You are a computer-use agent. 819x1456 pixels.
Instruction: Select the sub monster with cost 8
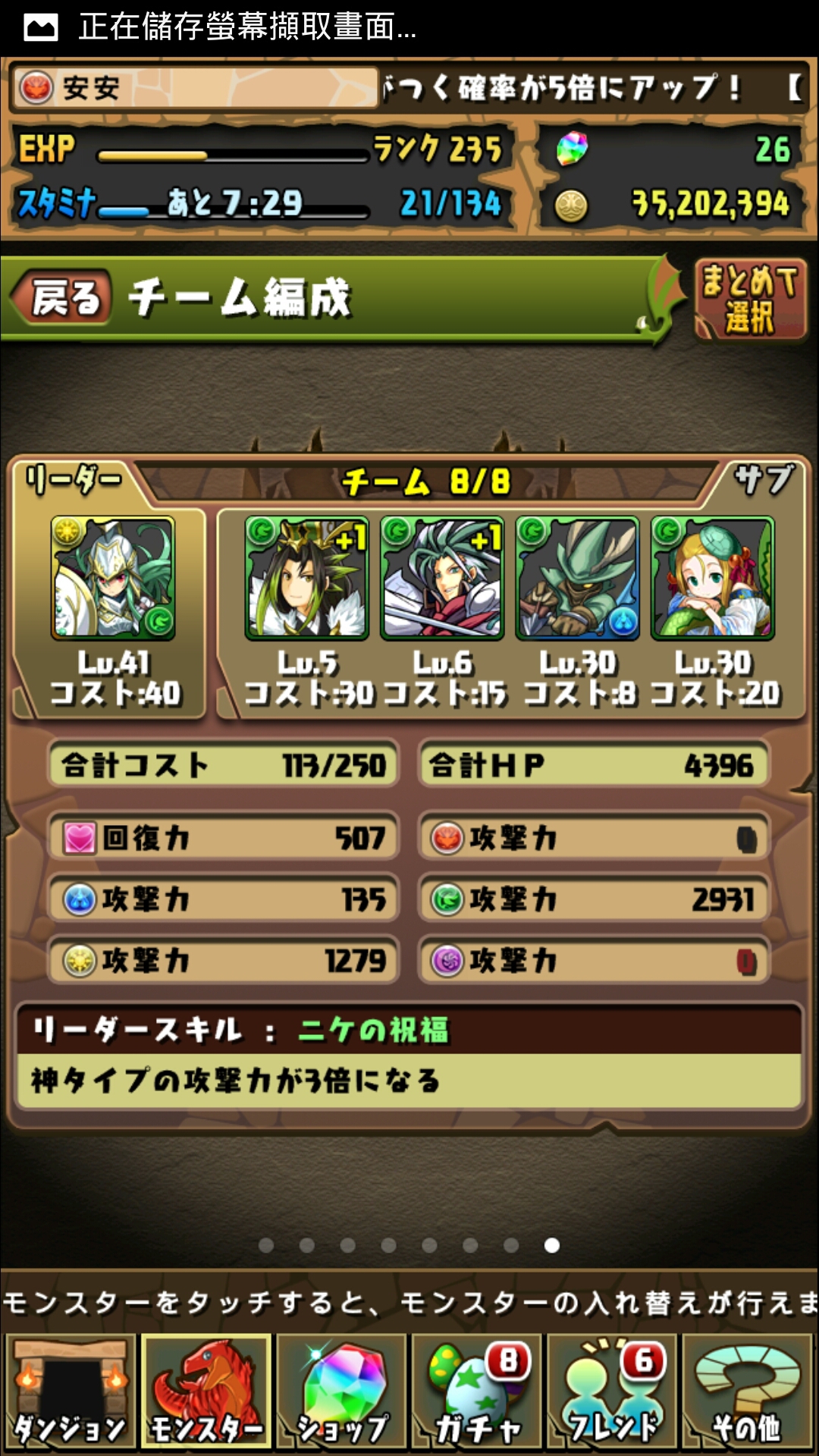577,578
